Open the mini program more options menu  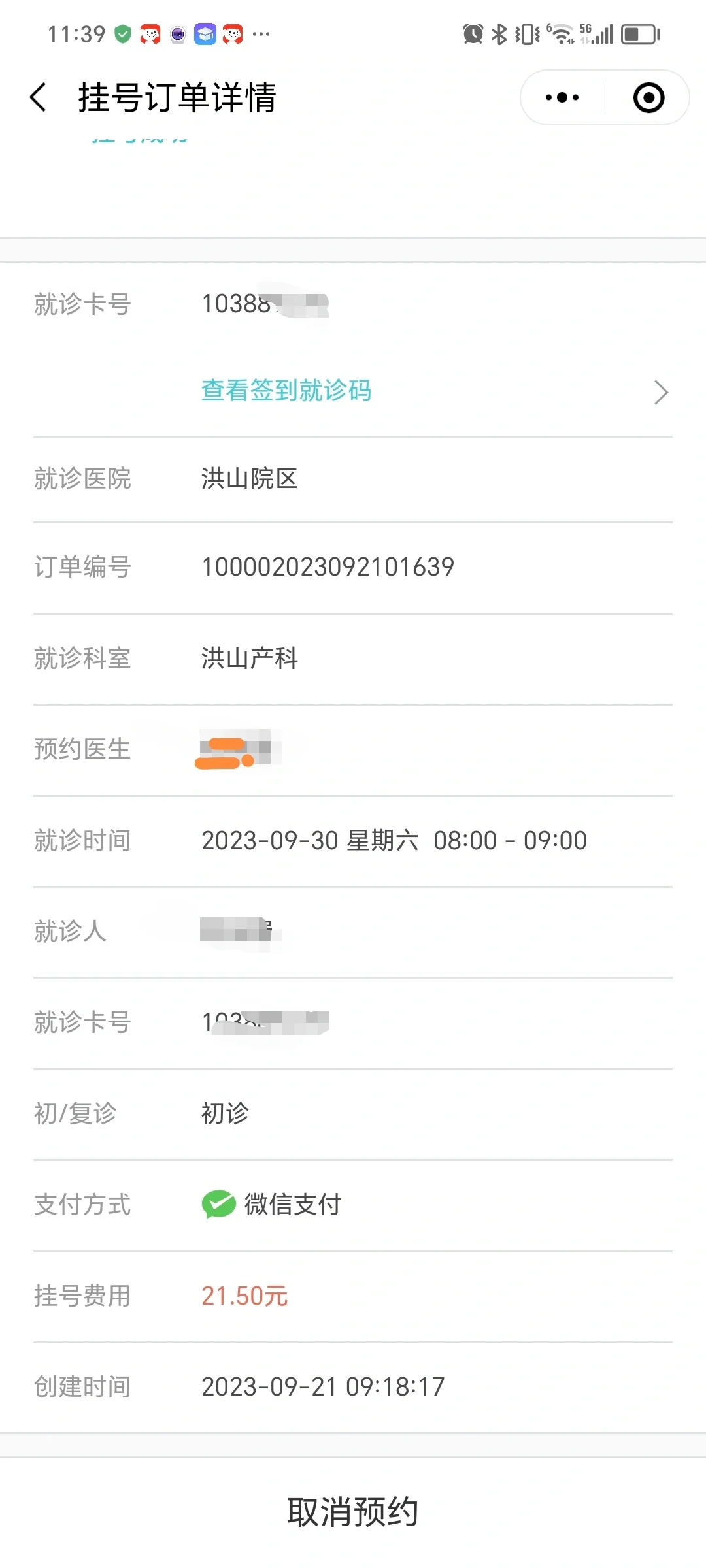(x=562, y=97)
